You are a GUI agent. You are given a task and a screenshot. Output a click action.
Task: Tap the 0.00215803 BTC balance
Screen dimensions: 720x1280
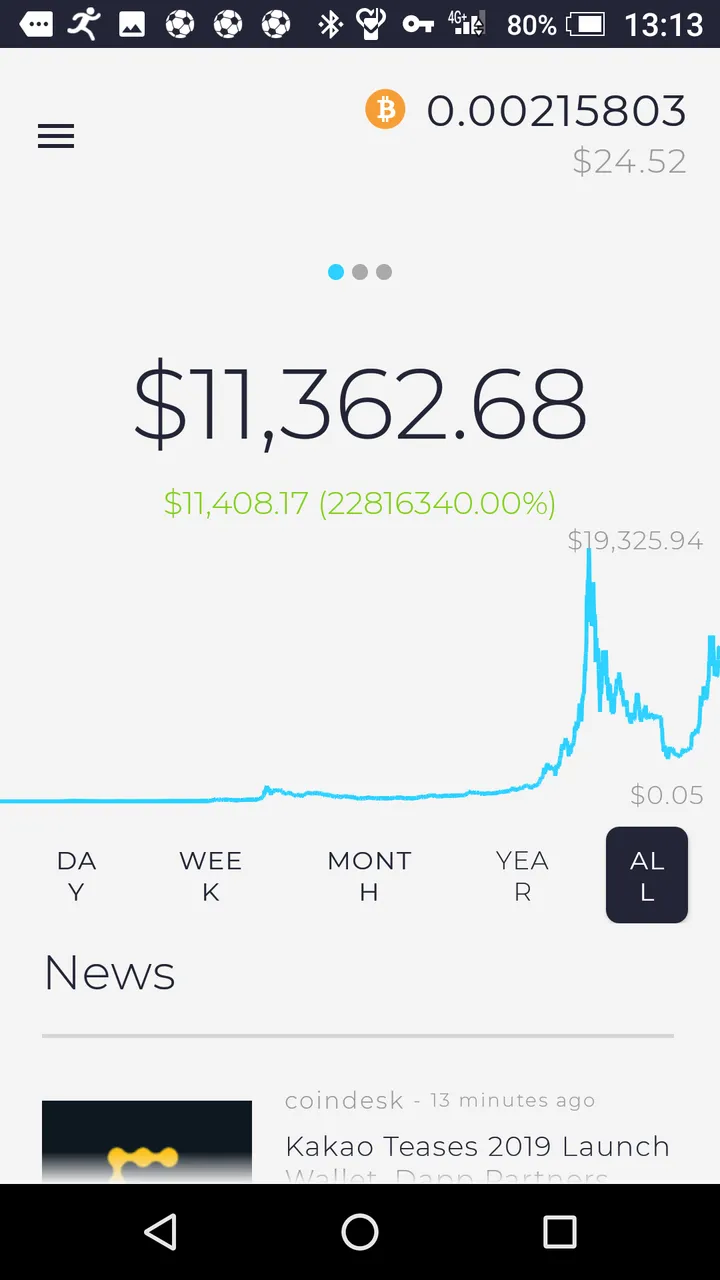pos(556,110)
